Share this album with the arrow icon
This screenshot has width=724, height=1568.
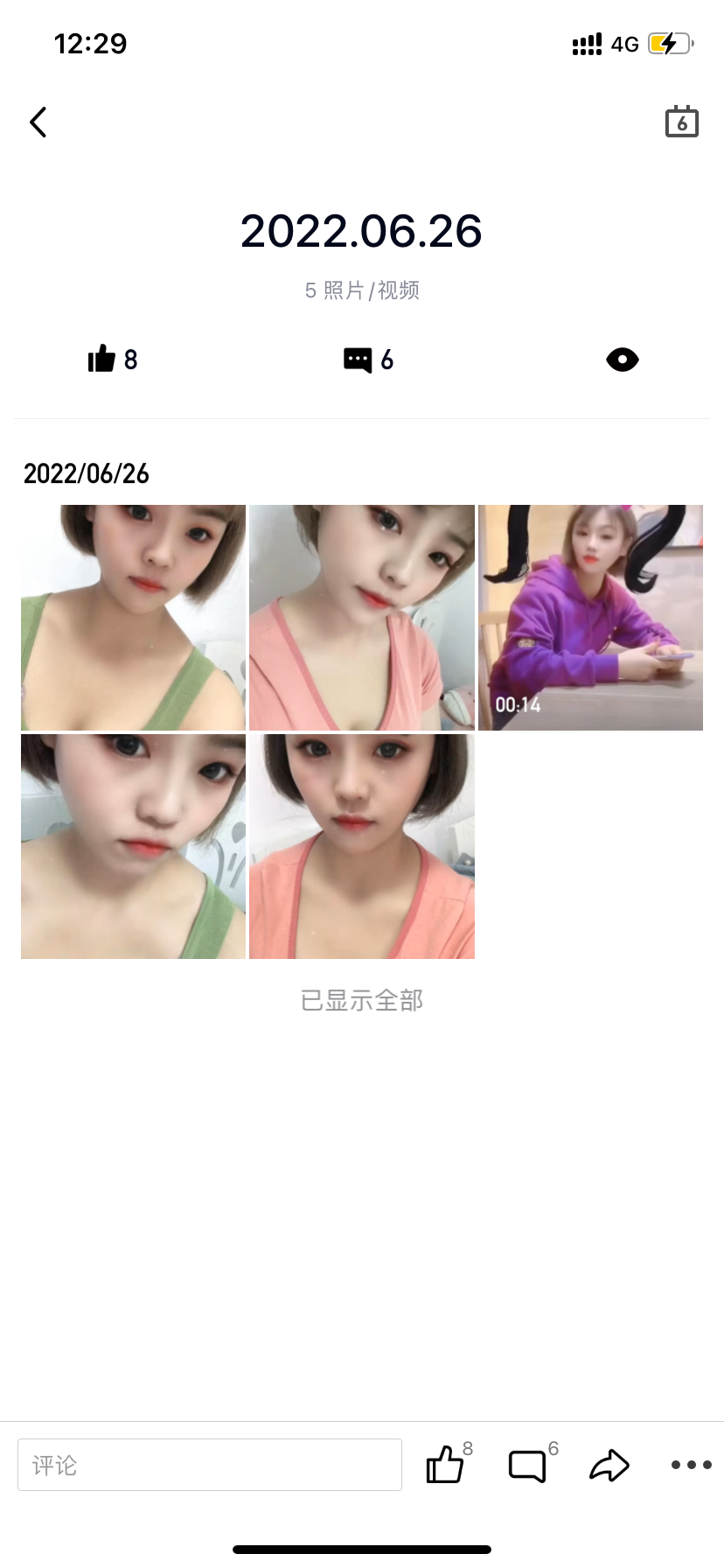tap(609, 1465)
